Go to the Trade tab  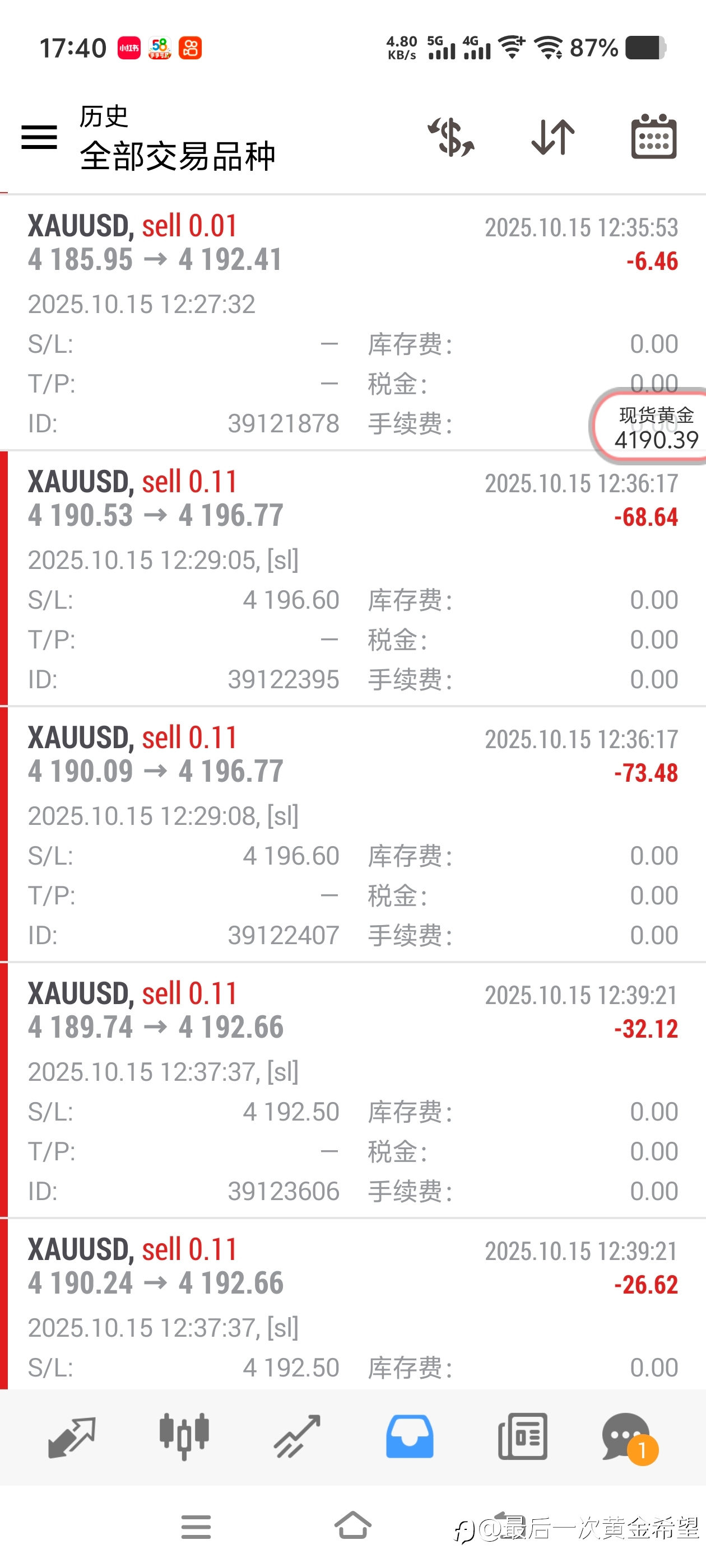click(296, 1436)
